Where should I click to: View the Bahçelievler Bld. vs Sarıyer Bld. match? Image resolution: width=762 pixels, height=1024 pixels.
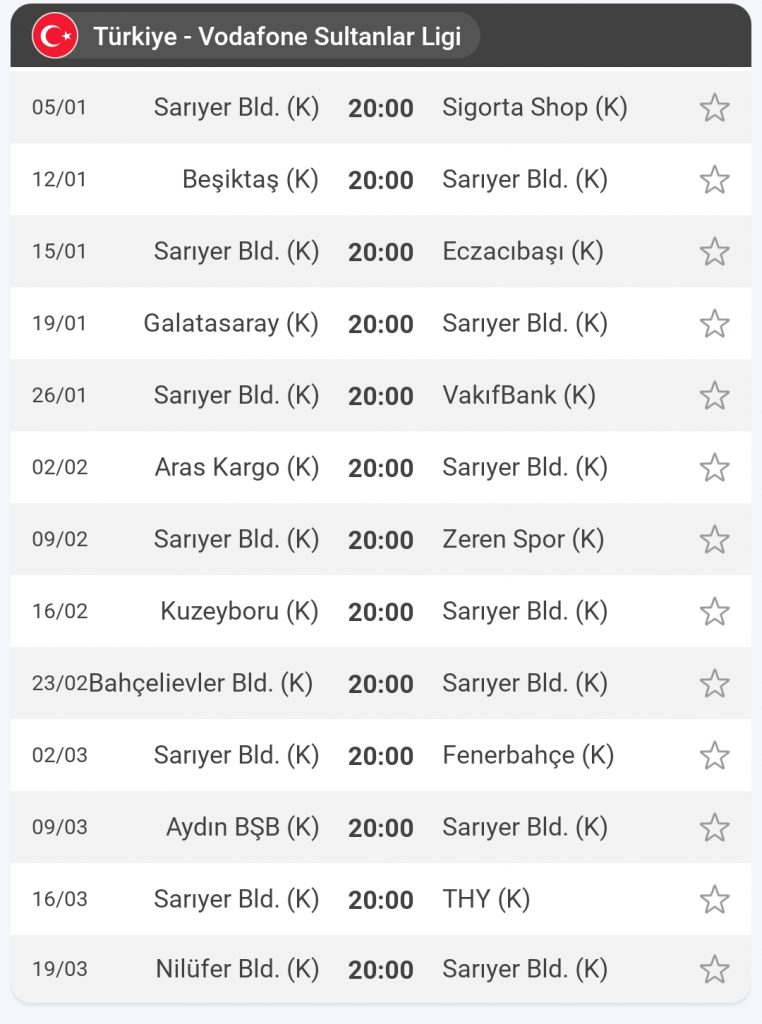[x=380, y=684]
